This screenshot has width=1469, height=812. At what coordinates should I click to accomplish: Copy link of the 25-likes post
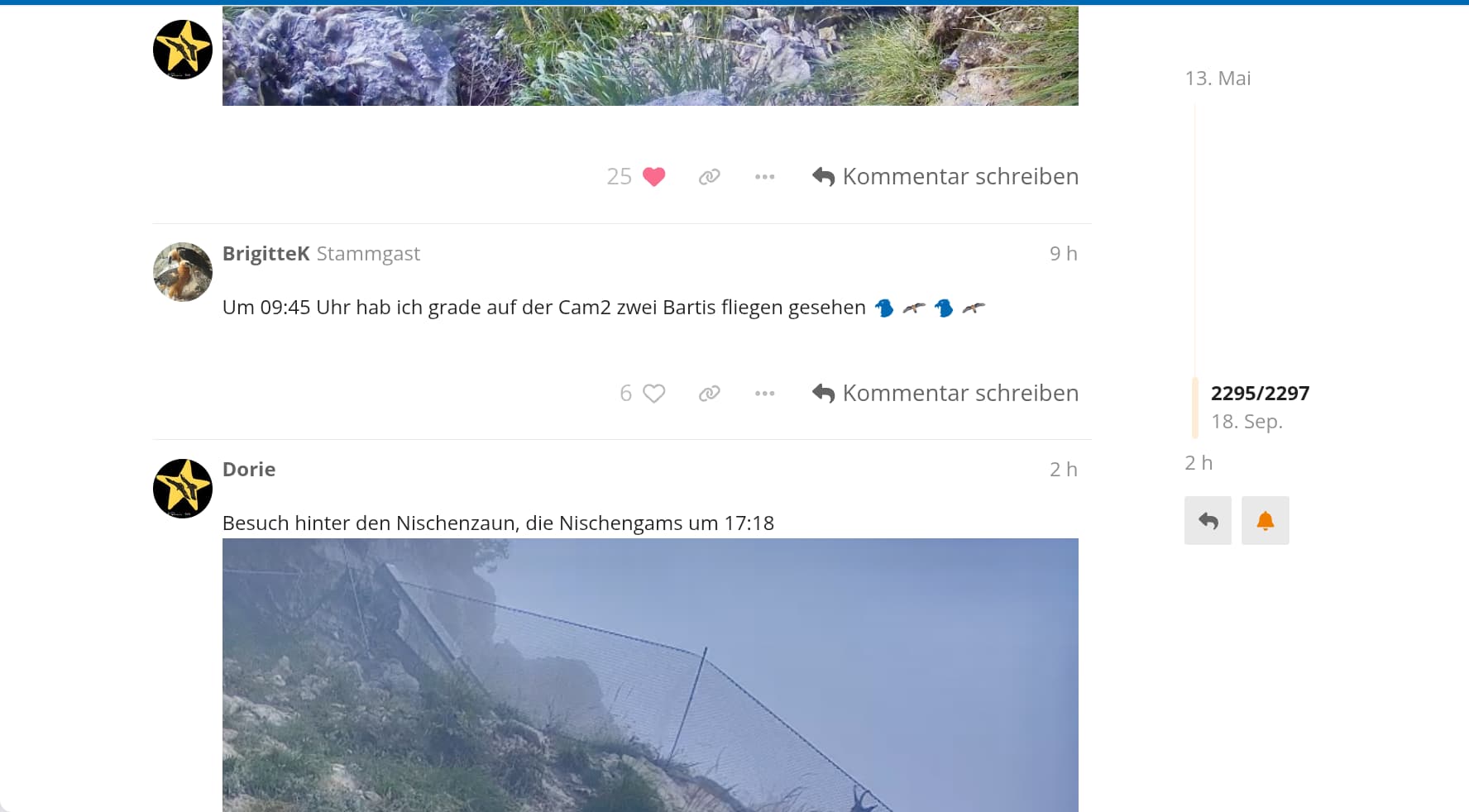709,177
